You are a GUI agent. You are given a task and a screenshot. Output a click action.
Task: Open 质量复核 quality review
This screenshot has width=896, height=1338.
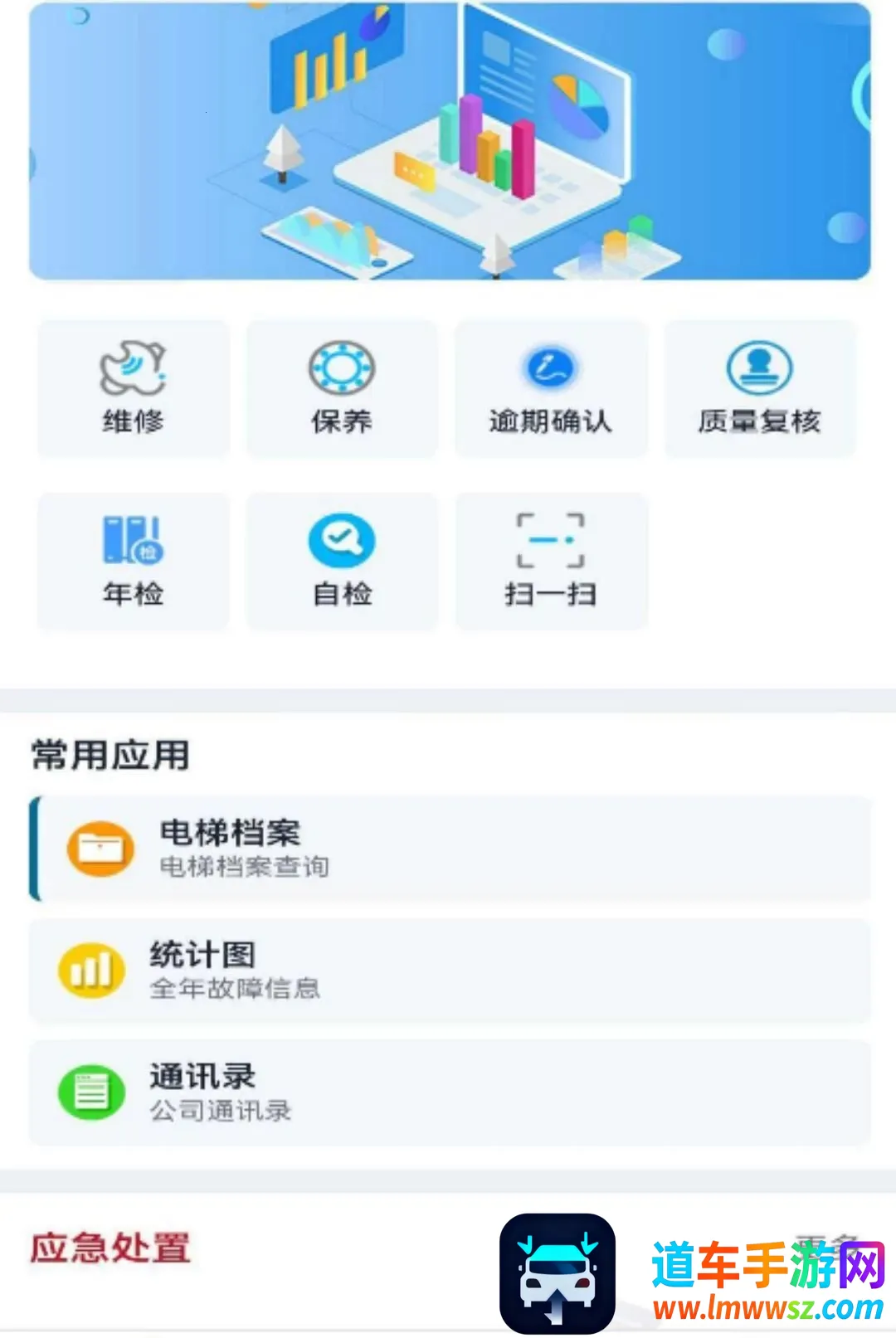tap(760, 388)
